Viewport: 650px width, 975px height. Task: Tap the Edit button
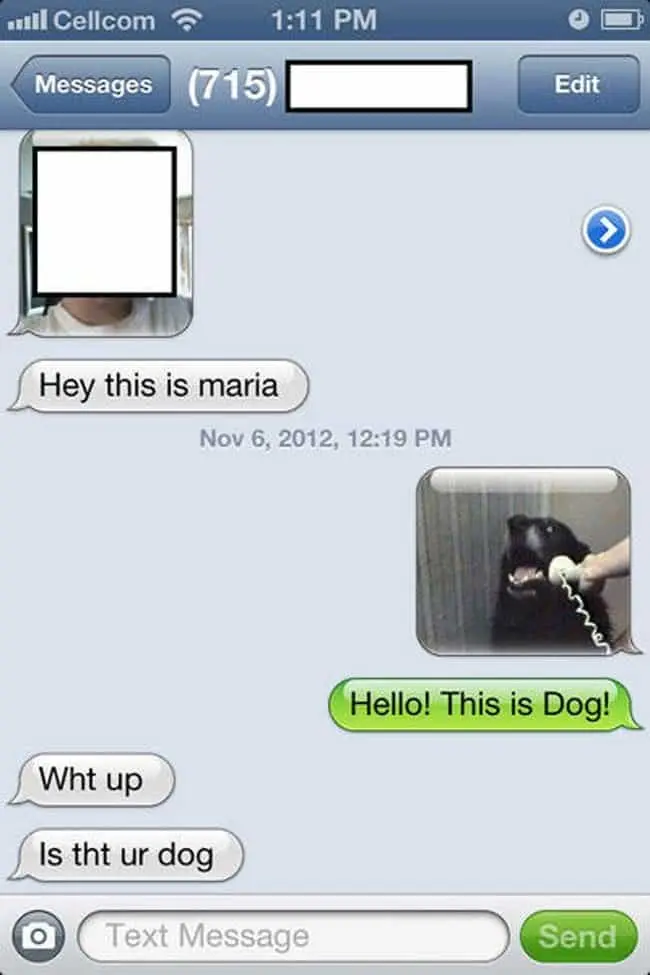click(577, 85)
